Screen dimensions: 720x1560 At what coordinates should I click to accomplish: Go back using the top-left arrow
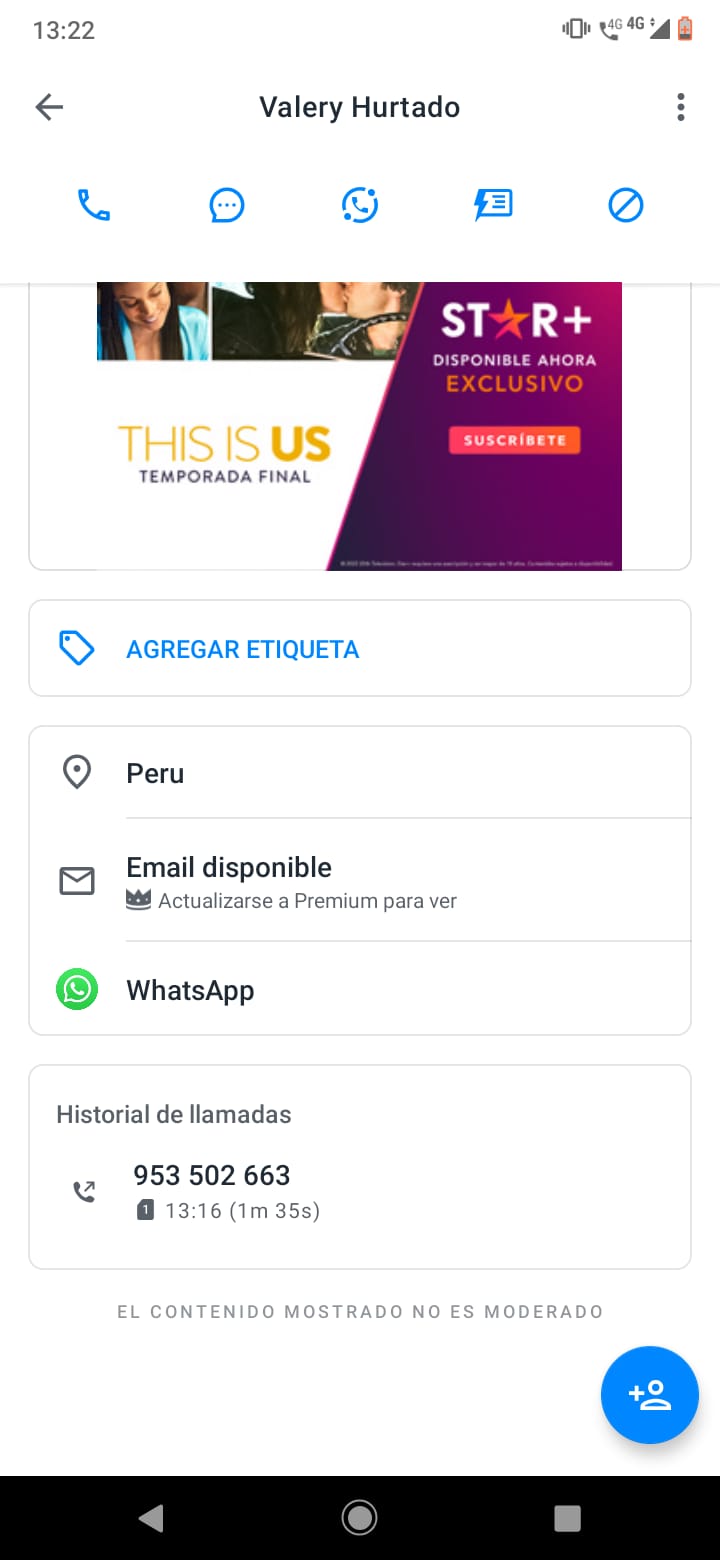click(49, 107)
